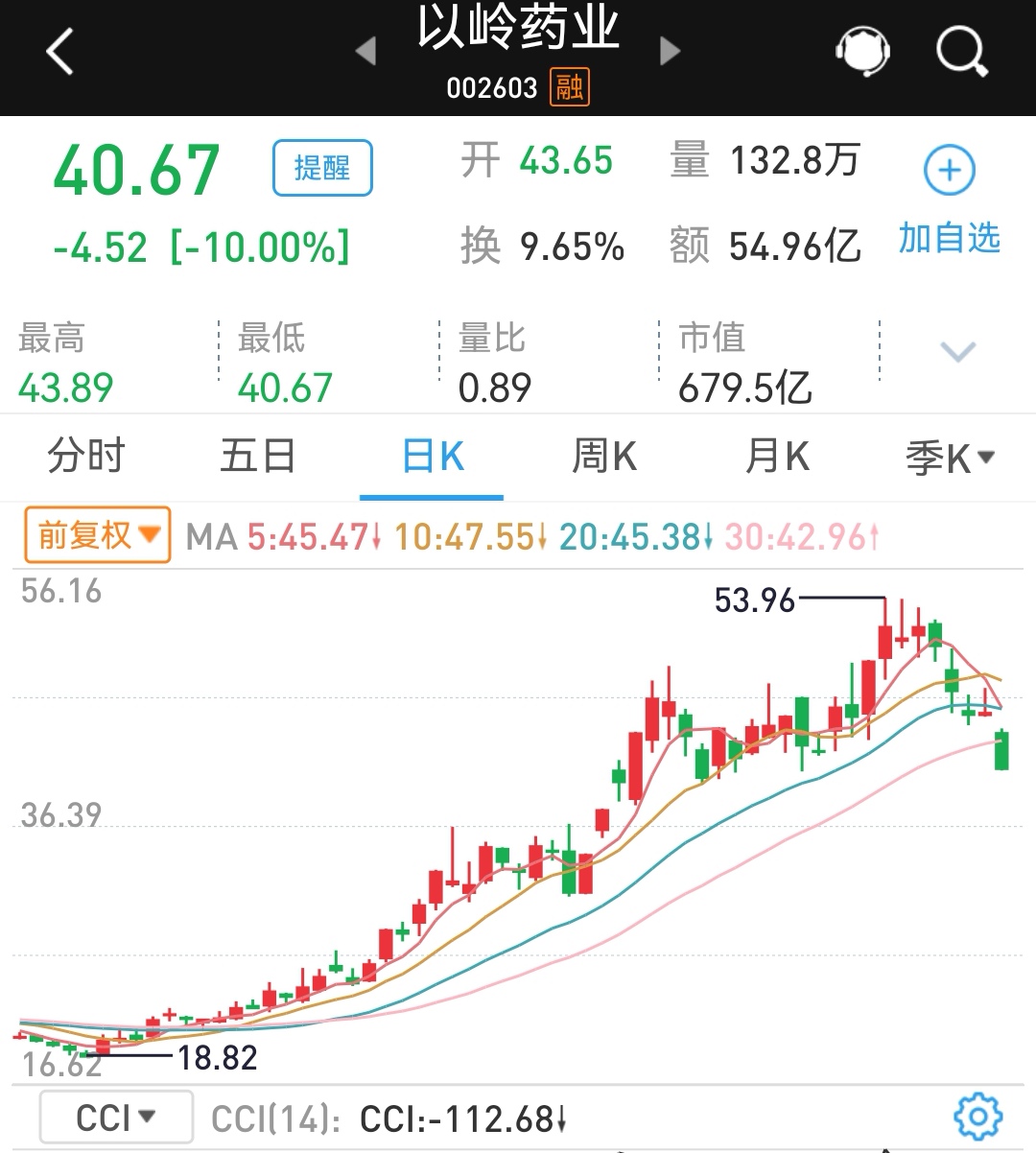Tap the back arrow to exit stock page

60,53
